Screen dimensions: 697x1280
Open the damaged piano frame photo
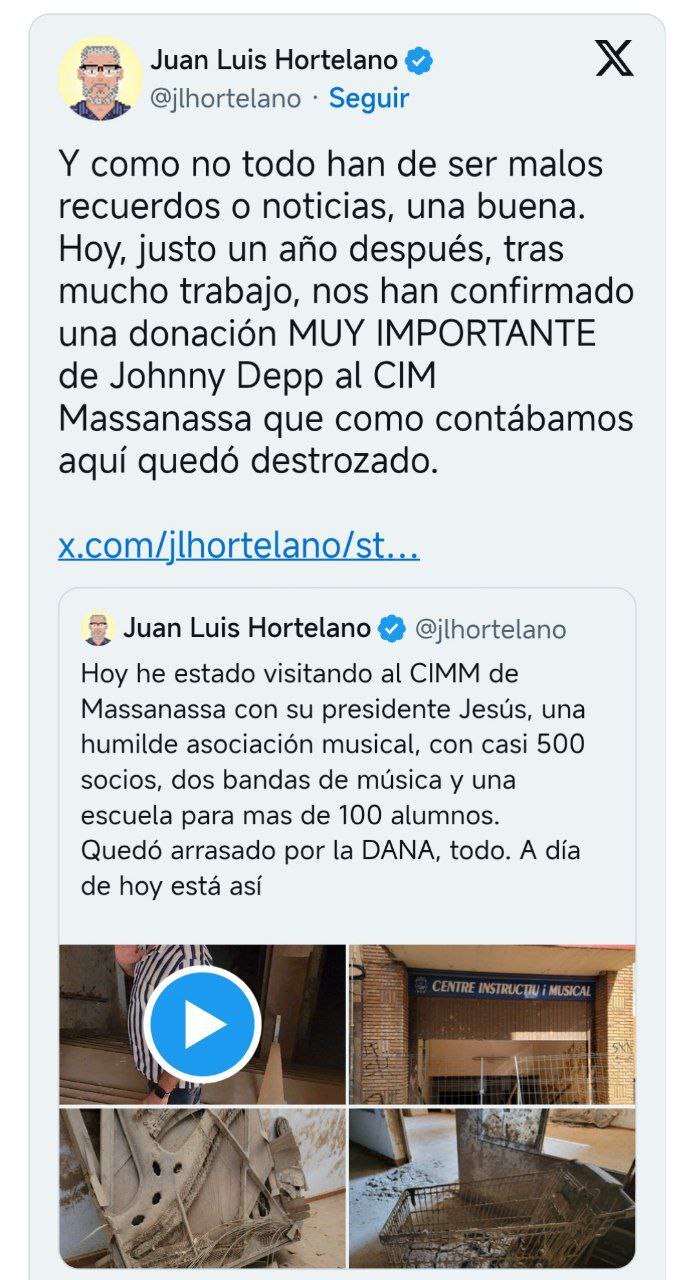point(202,1187)
